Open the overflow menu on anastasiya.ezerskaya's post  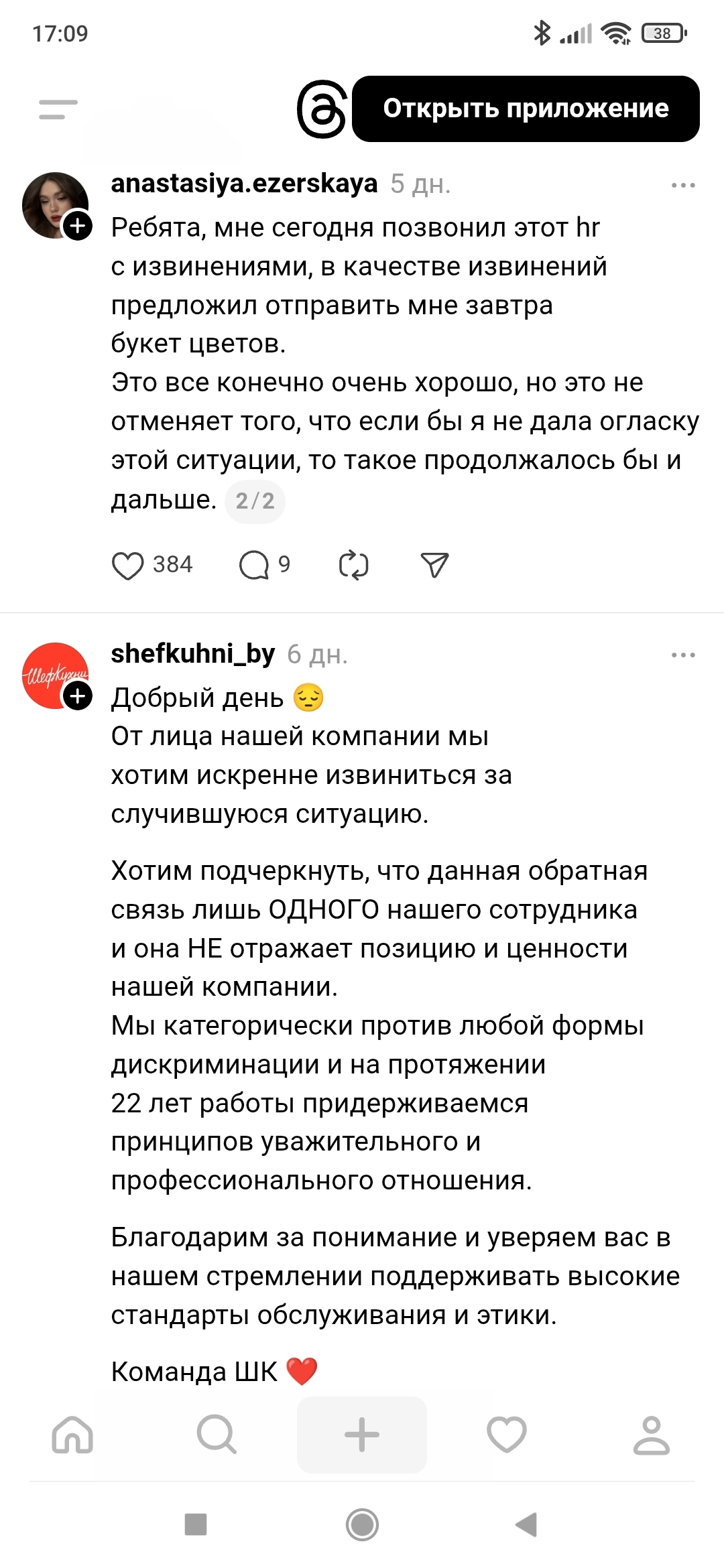point(682,186)
